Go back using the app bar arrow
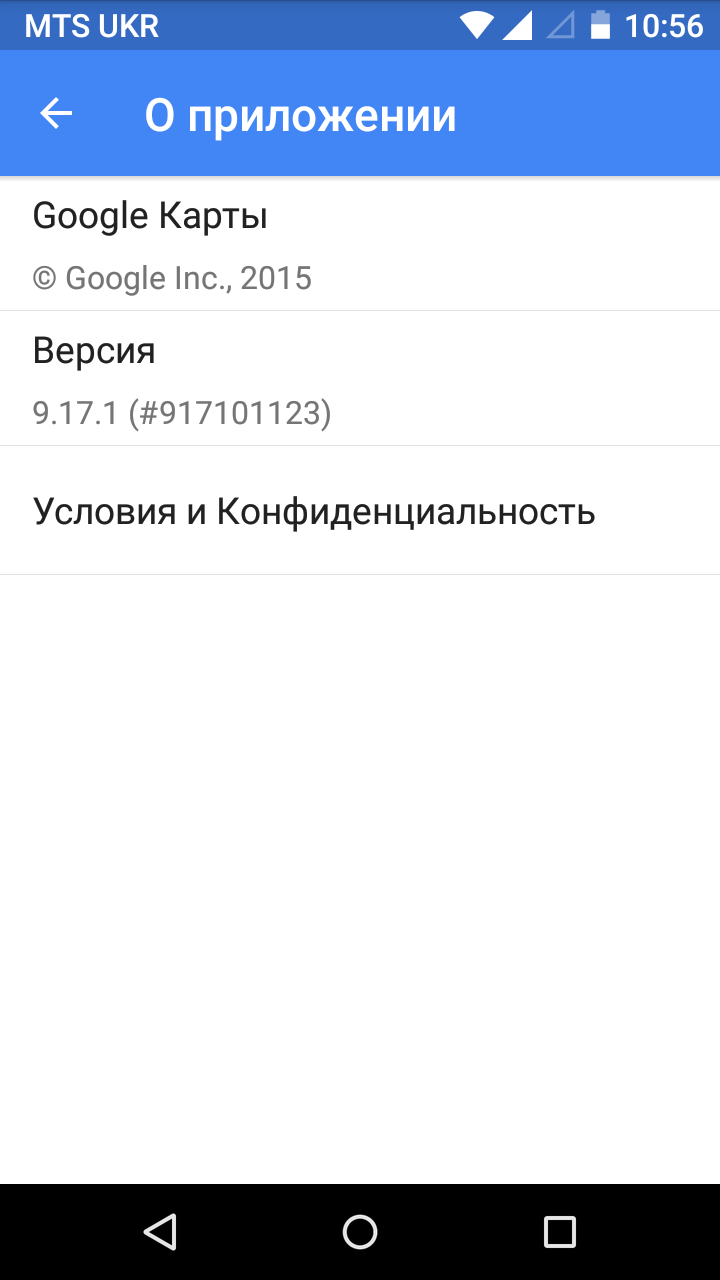This screenshot has width=720, height=1280. pos(56,114)
